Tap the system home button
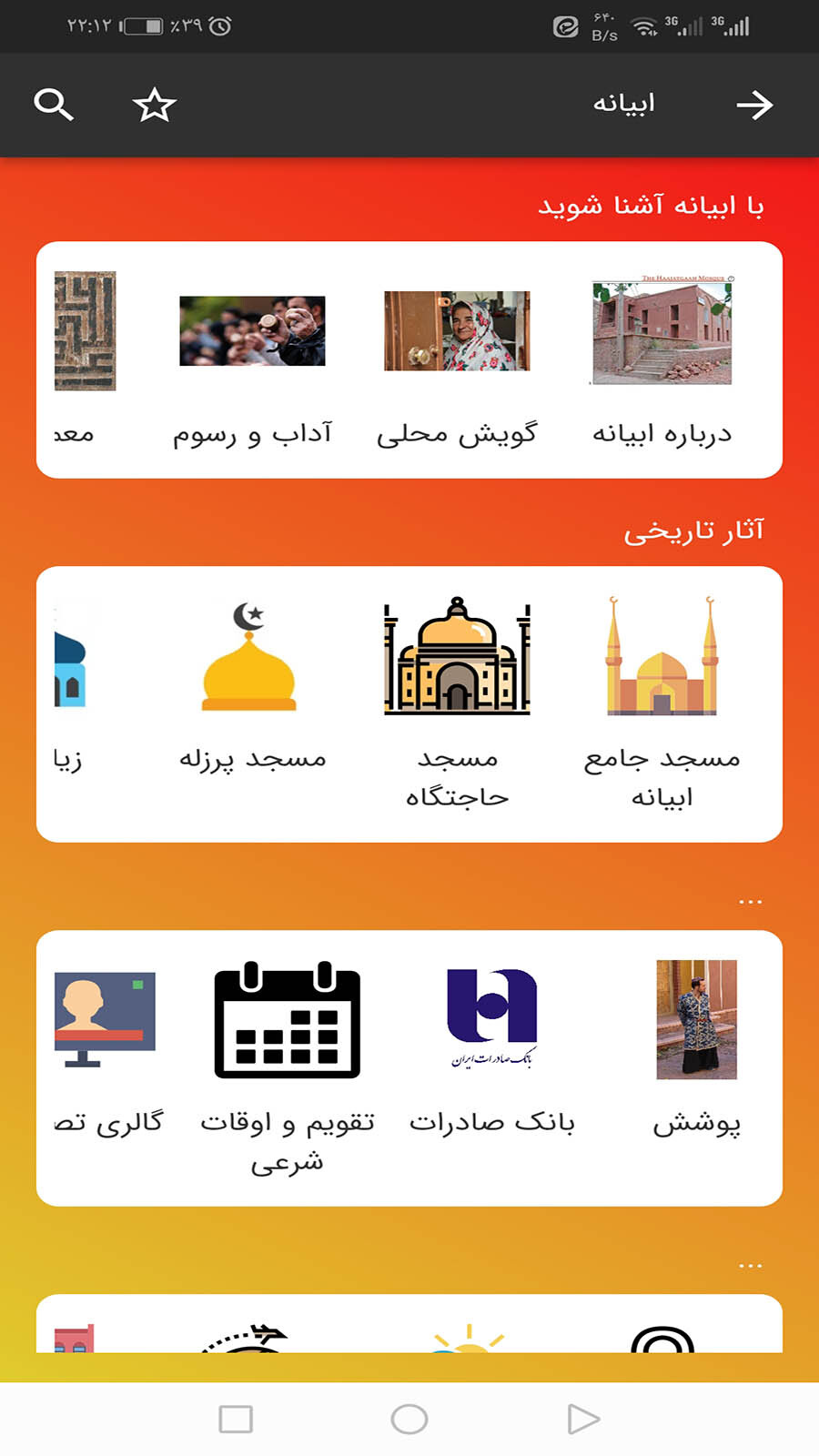The width and height of the screenshot is (819, 1456). (x=409, y=1419)
